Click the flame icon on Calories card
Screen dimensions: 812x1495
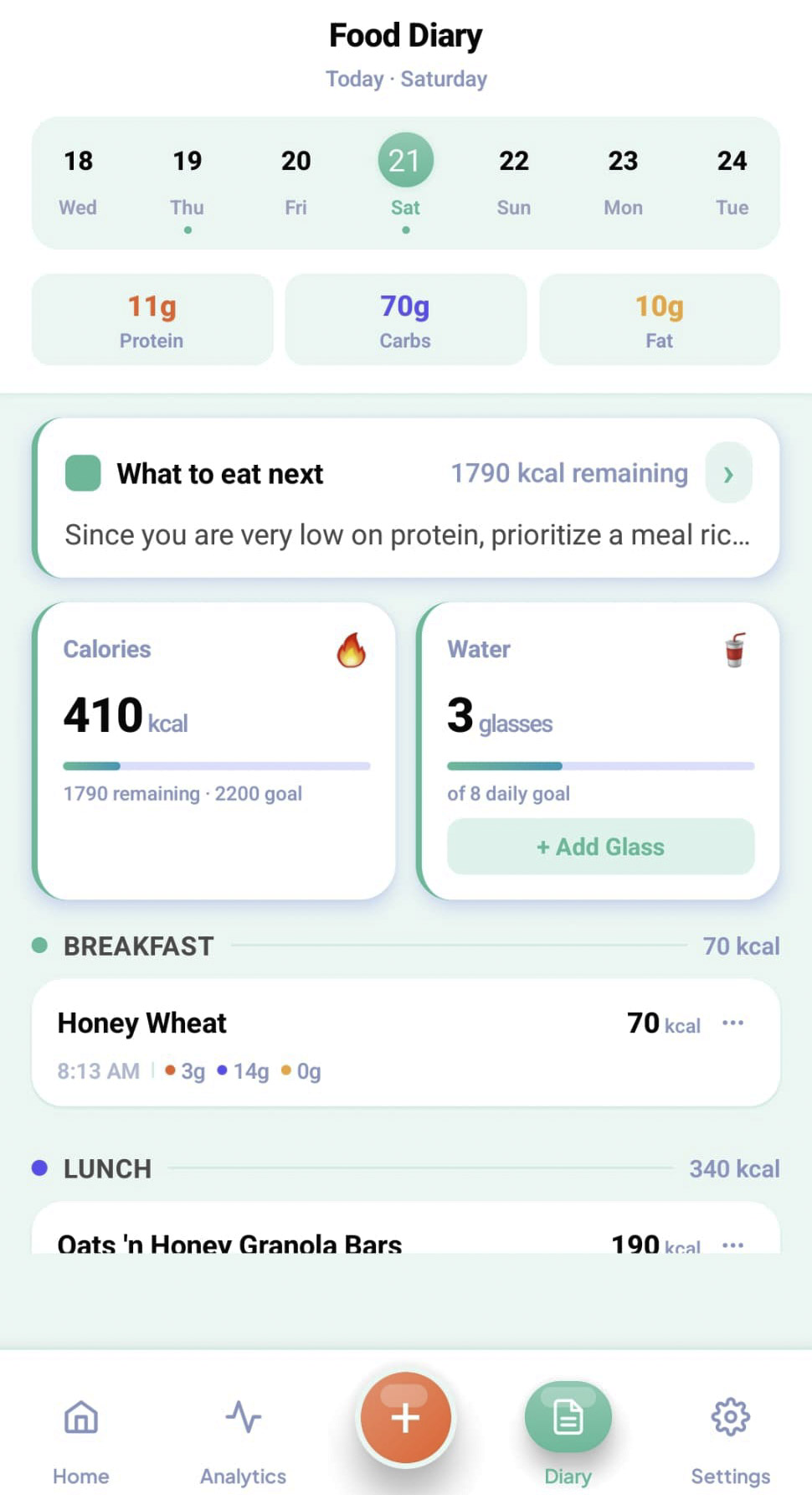tap(351, 652)
